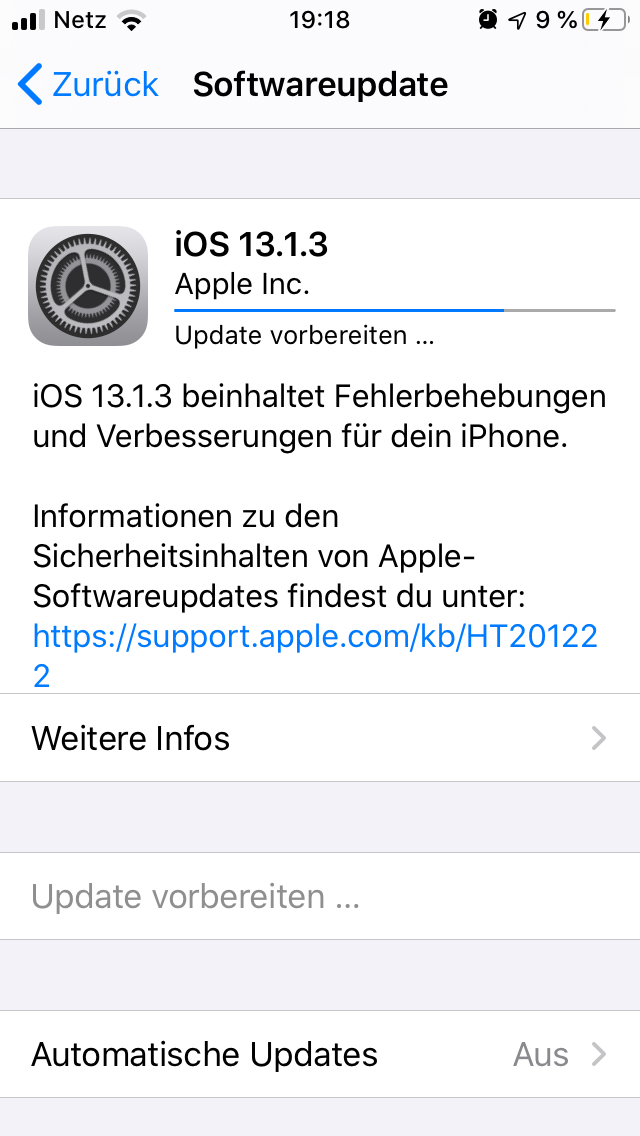Go back with the Zurück button

pos(88,84)
